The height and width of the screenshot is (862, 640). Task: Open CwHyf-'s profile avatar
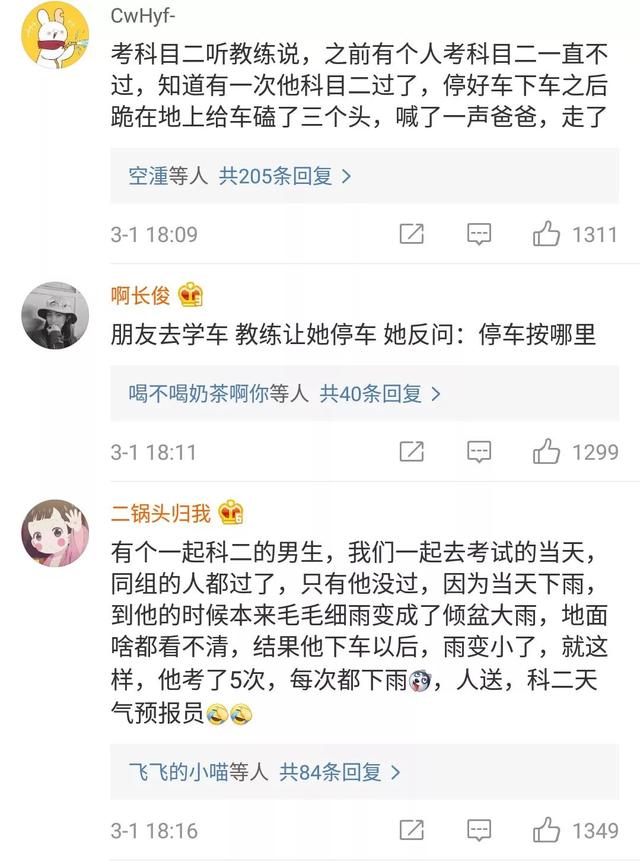tap(55, 35)
